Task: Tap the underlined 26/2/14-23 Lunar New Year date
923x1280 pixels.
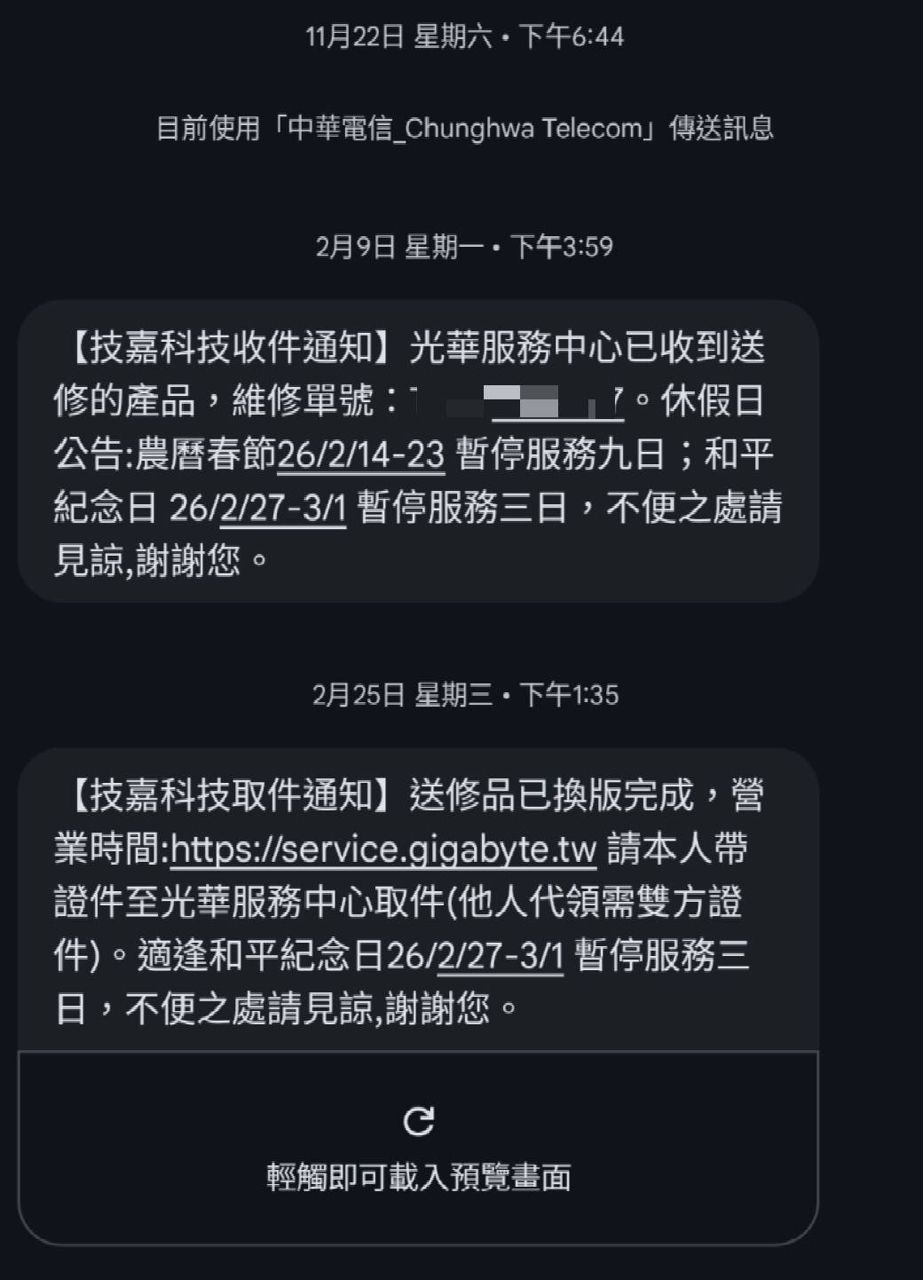Action: point(360,456)
